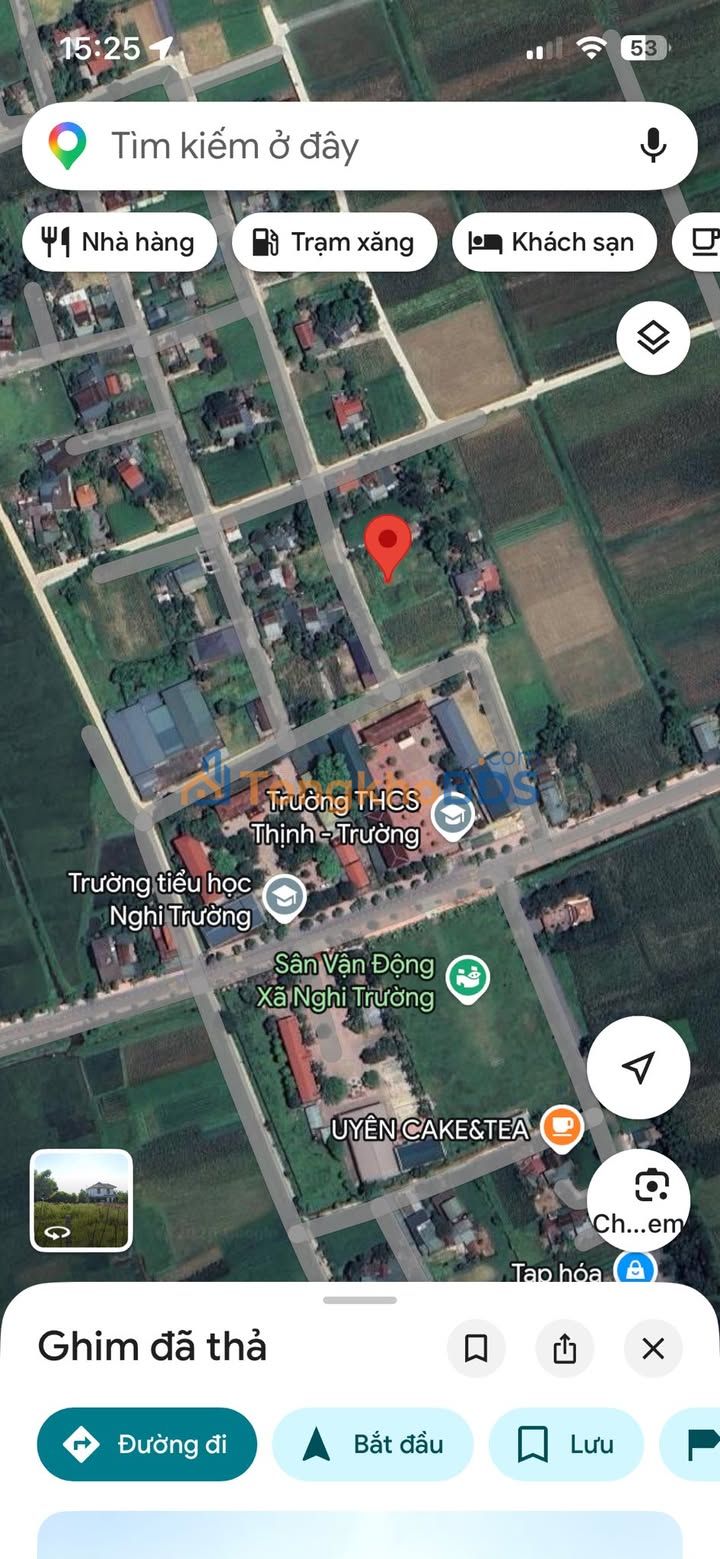Open the map layers button
720x1559 pixels.
pyautogui.click(x=653, y=338)
